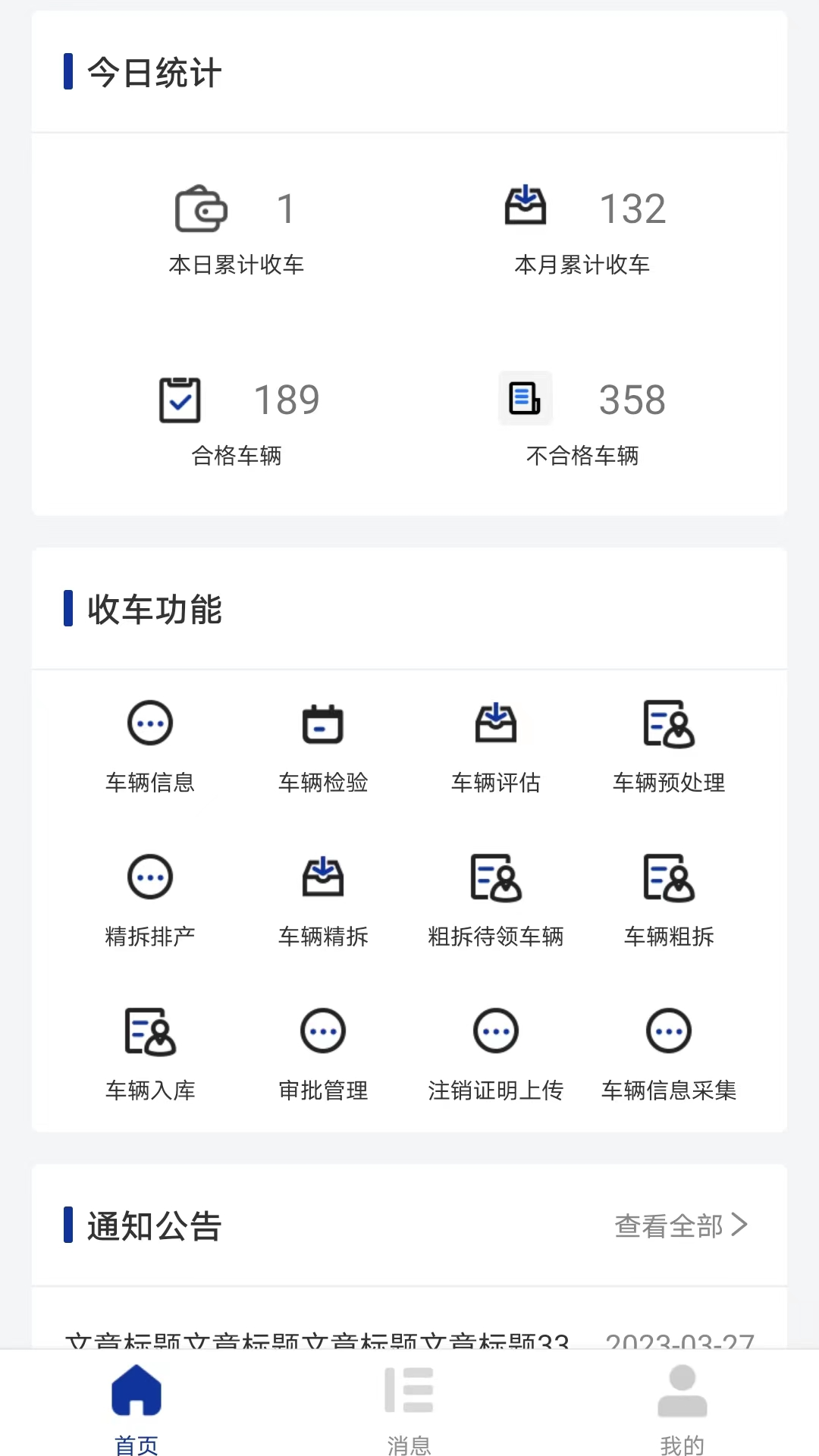Image resolution: width=819 pixels, height=1456 pixels.
Task: Click the 合格车辆 checklist icon
Action: [179, 399]
